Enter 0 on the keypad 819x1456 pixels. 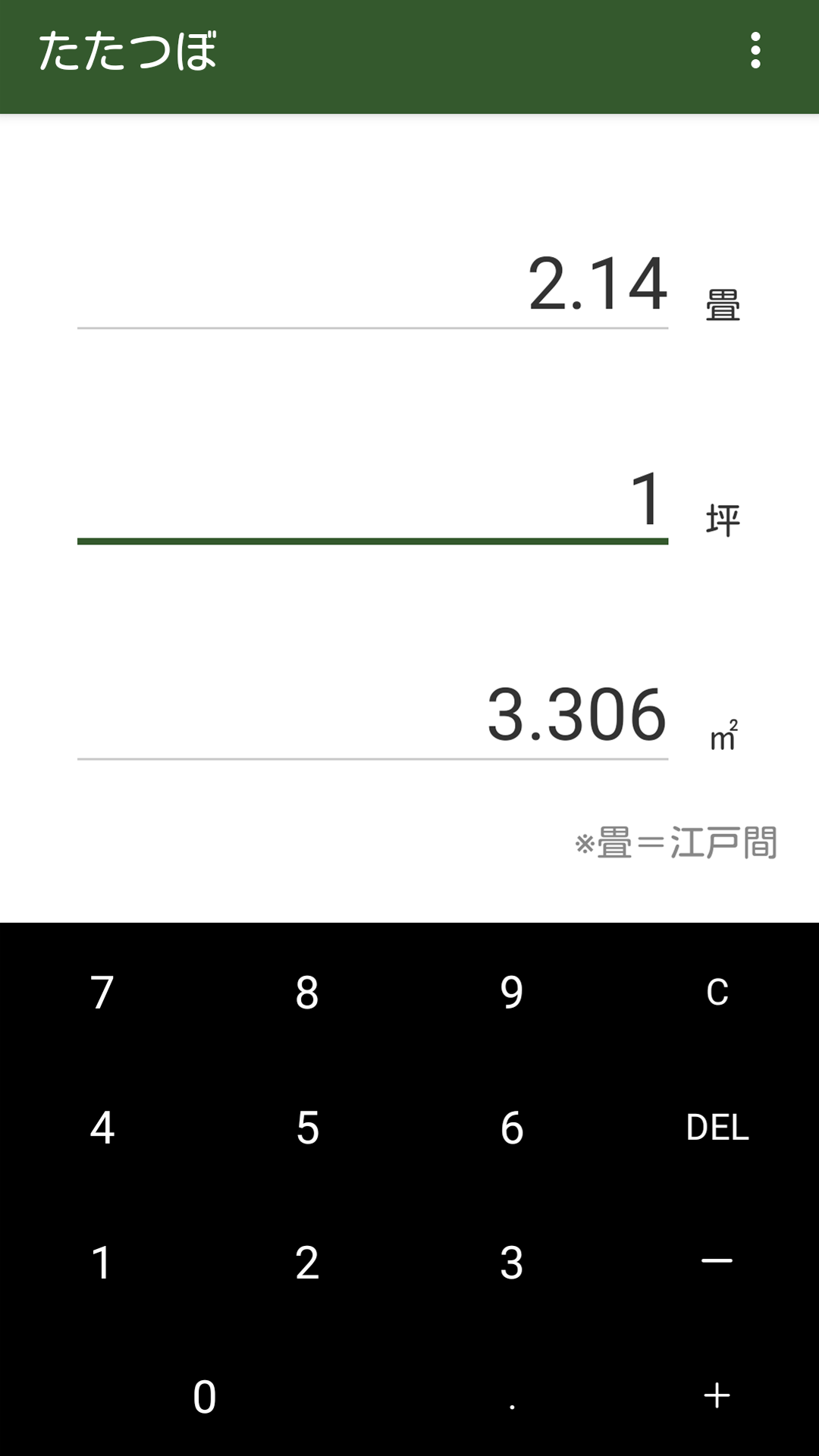click(205, 1395)
